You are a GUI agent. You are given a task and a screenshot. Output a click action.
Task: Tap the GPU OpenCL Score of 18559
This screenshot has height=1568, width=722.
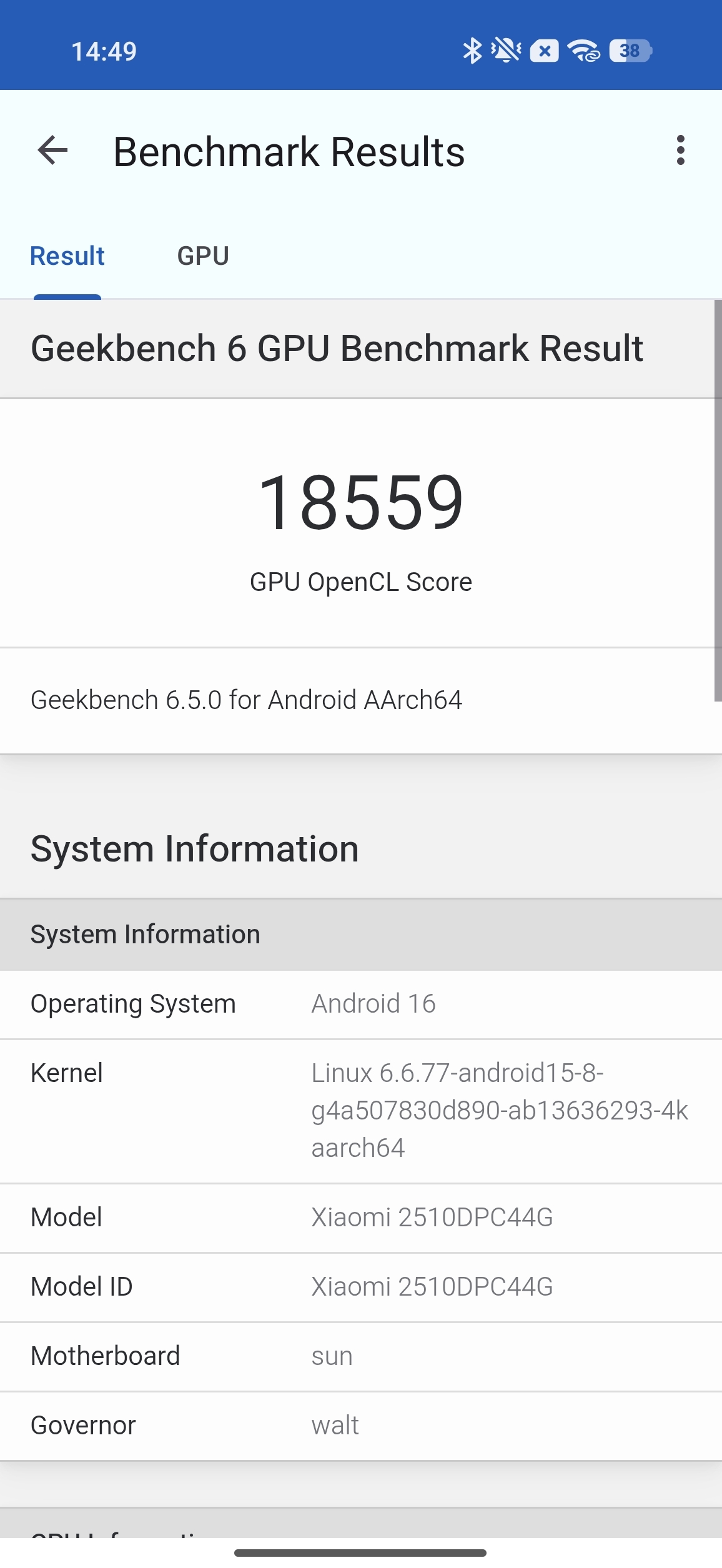point(361,504)
